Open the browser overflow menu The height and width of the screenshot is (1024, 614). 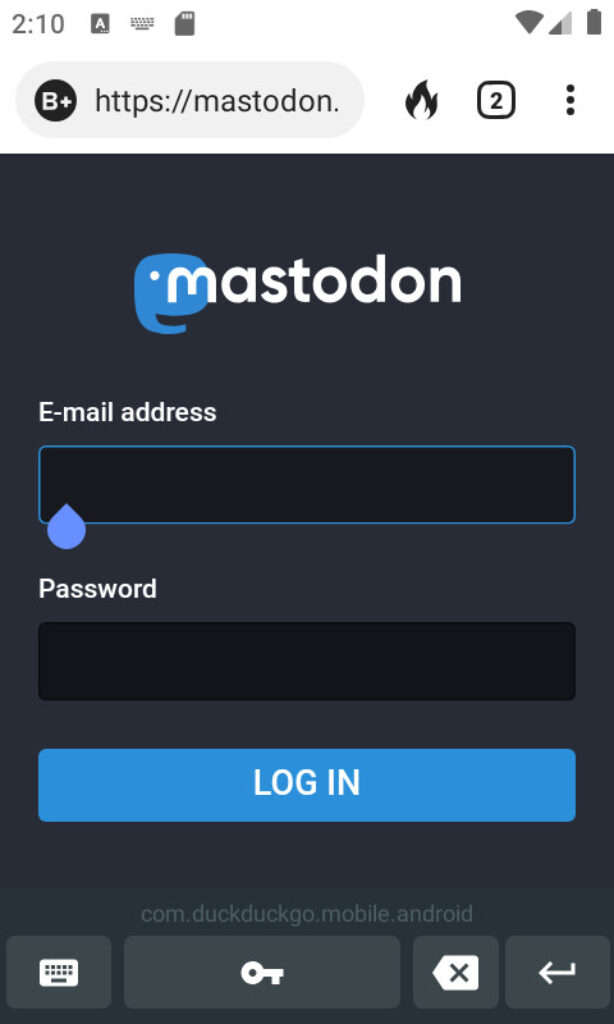570,101
